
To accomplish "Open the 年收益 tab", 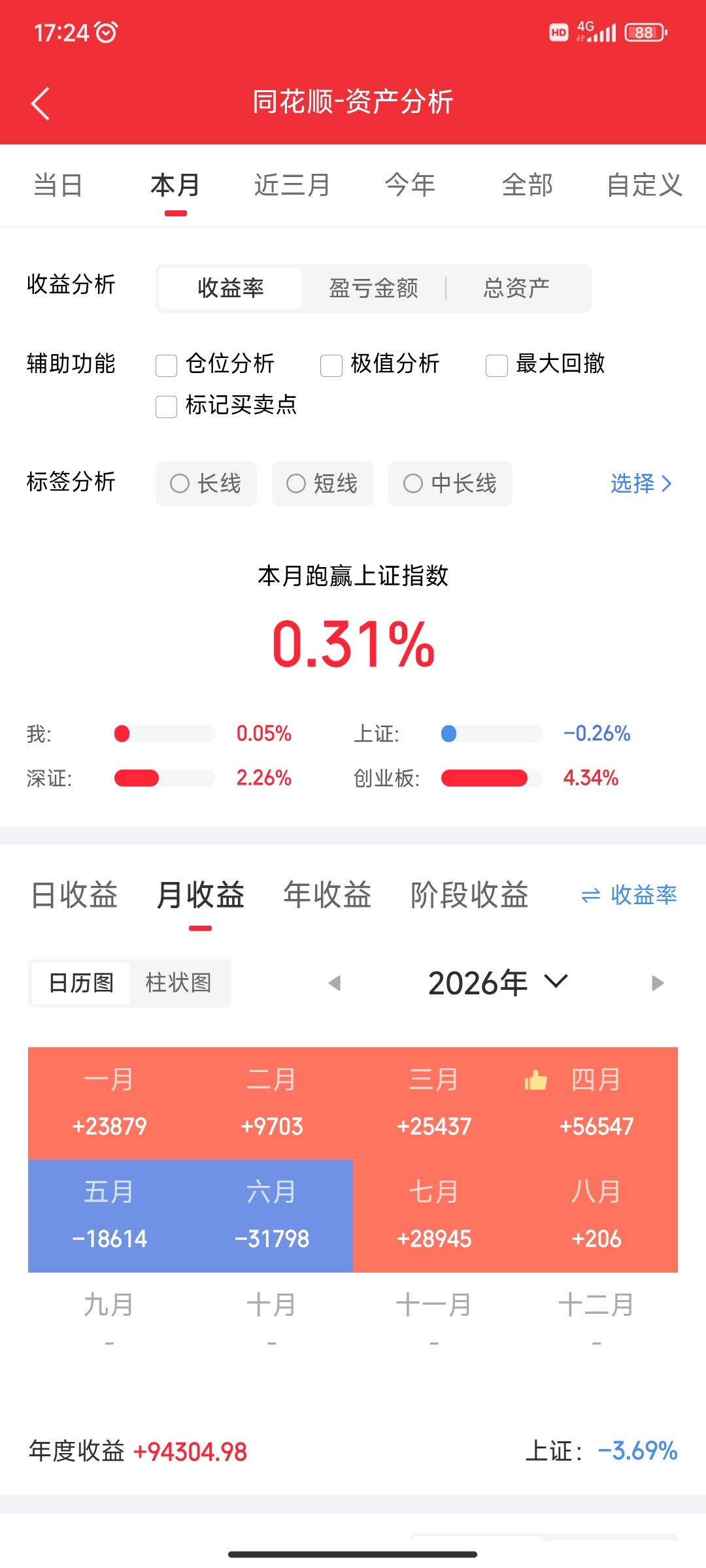I will pos(328,894).
